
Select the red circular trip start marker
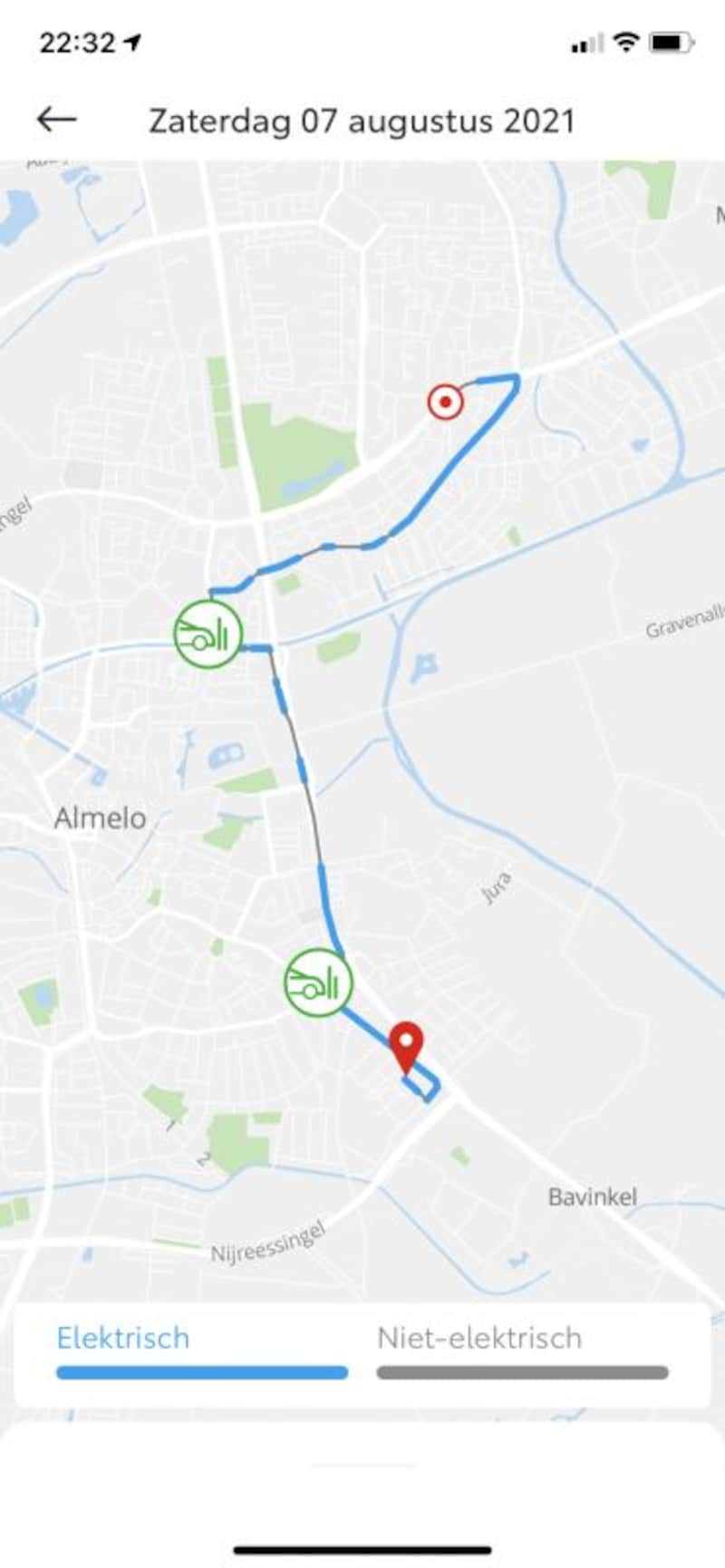pyautogui.click(x=445, y=402)
